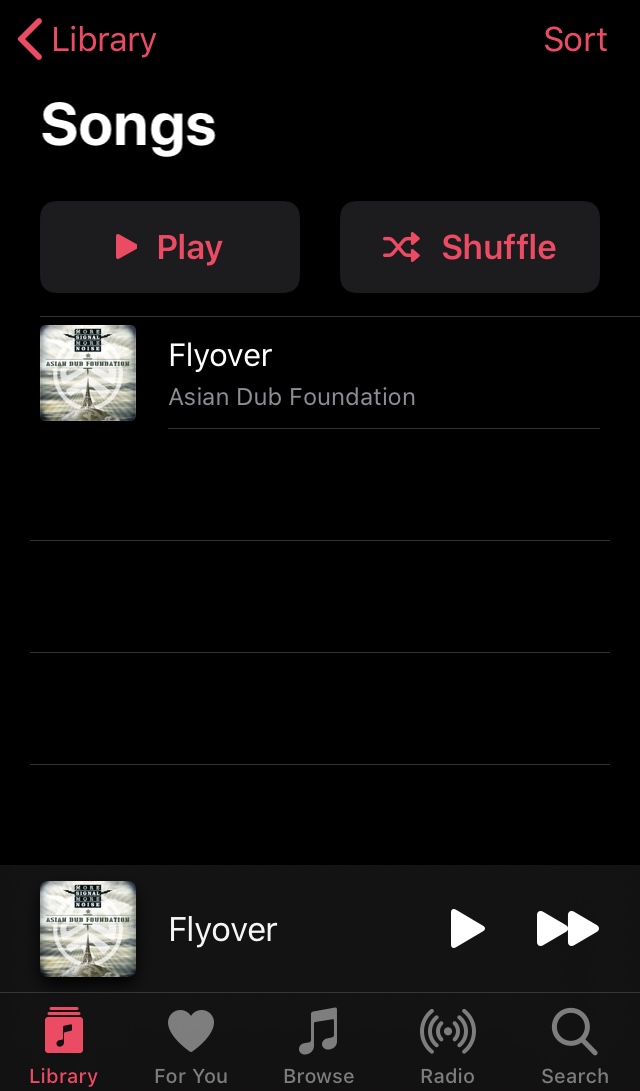640x1091 pixels.
Task: Go back to Library
Action: 88,40
